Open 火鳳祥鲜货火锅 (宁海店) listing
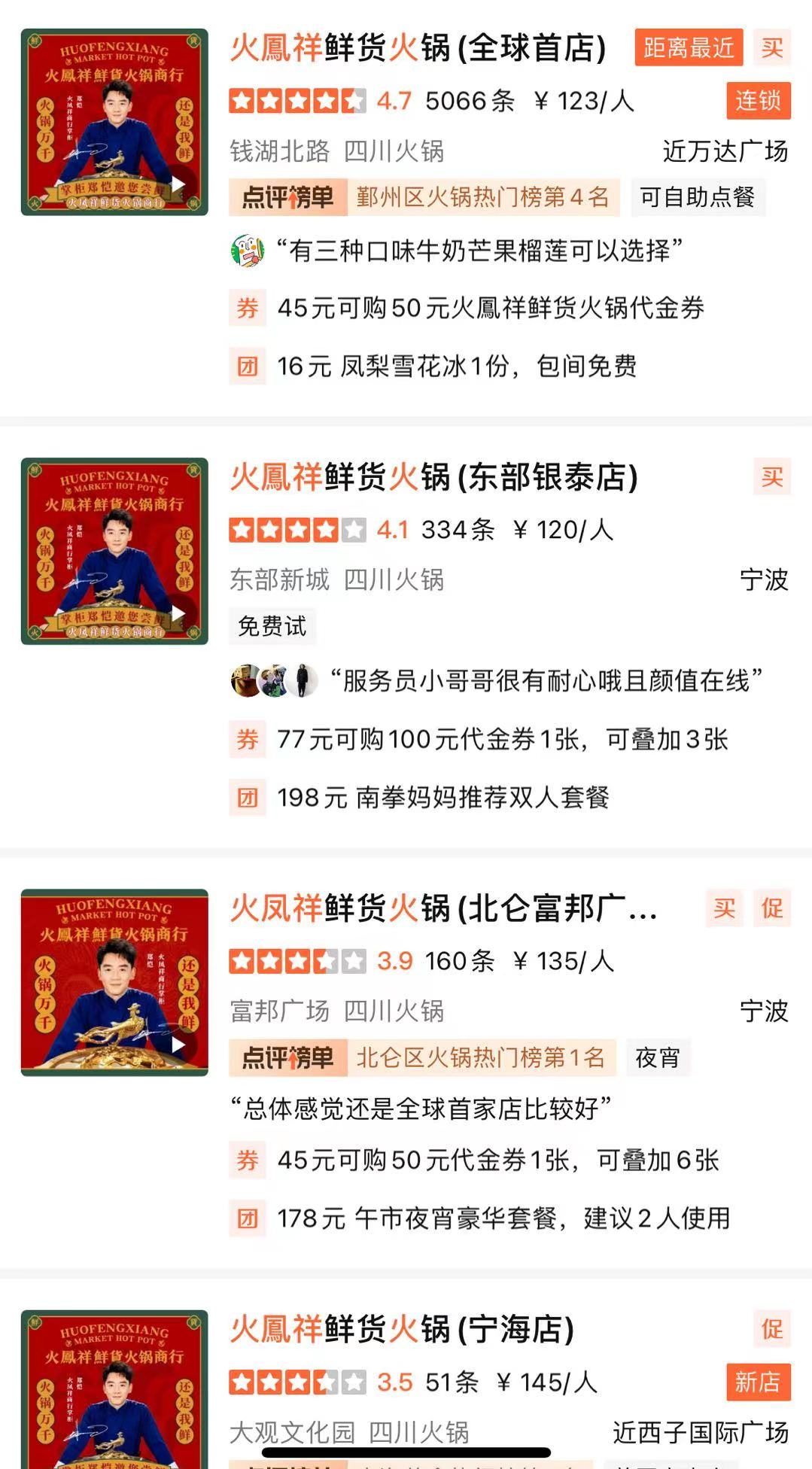Viewport: 812px width, 1469px height. 402,1330
